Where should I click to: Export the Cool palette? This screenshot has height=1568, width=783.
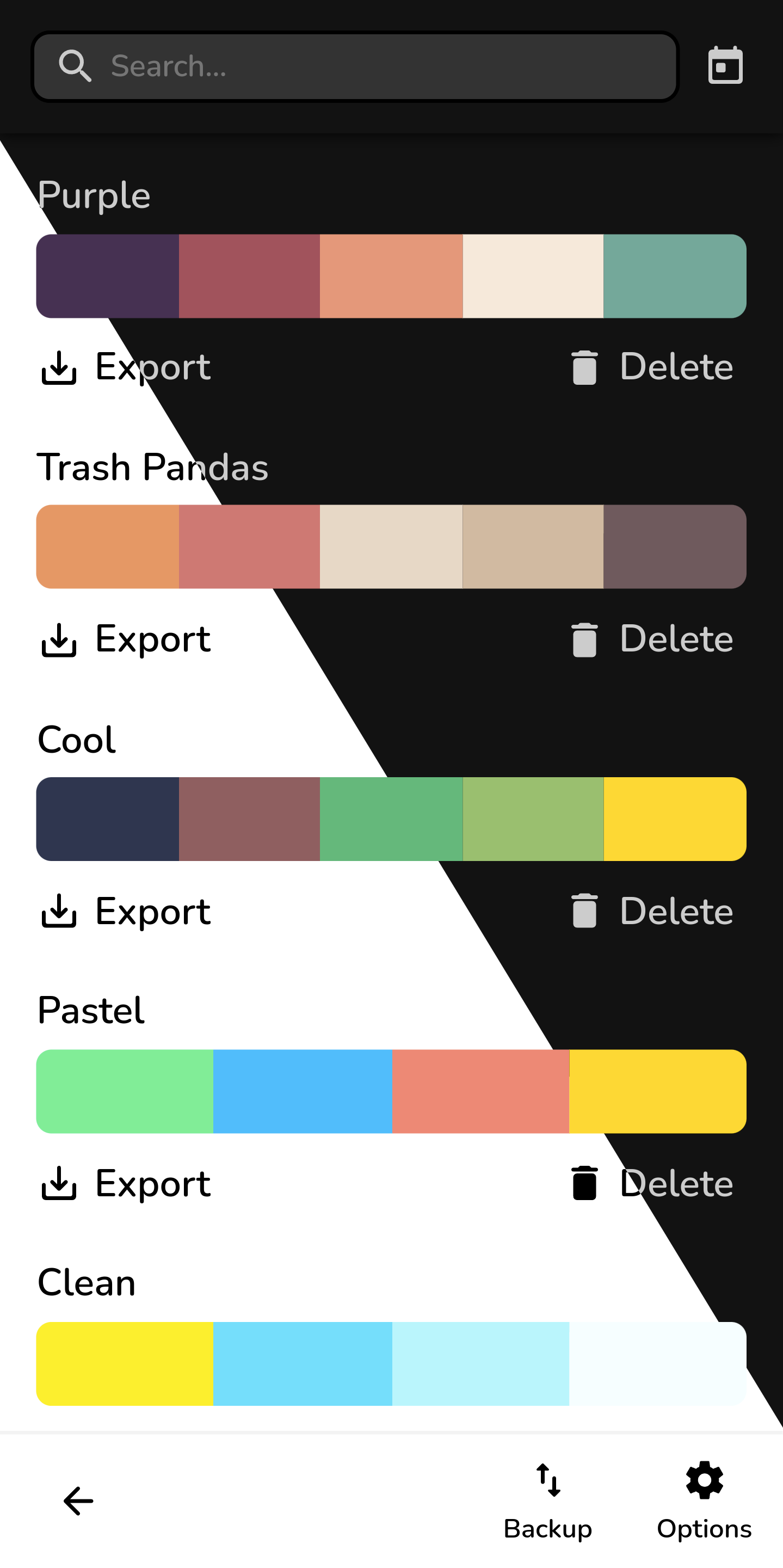click(x=126, y=911)
